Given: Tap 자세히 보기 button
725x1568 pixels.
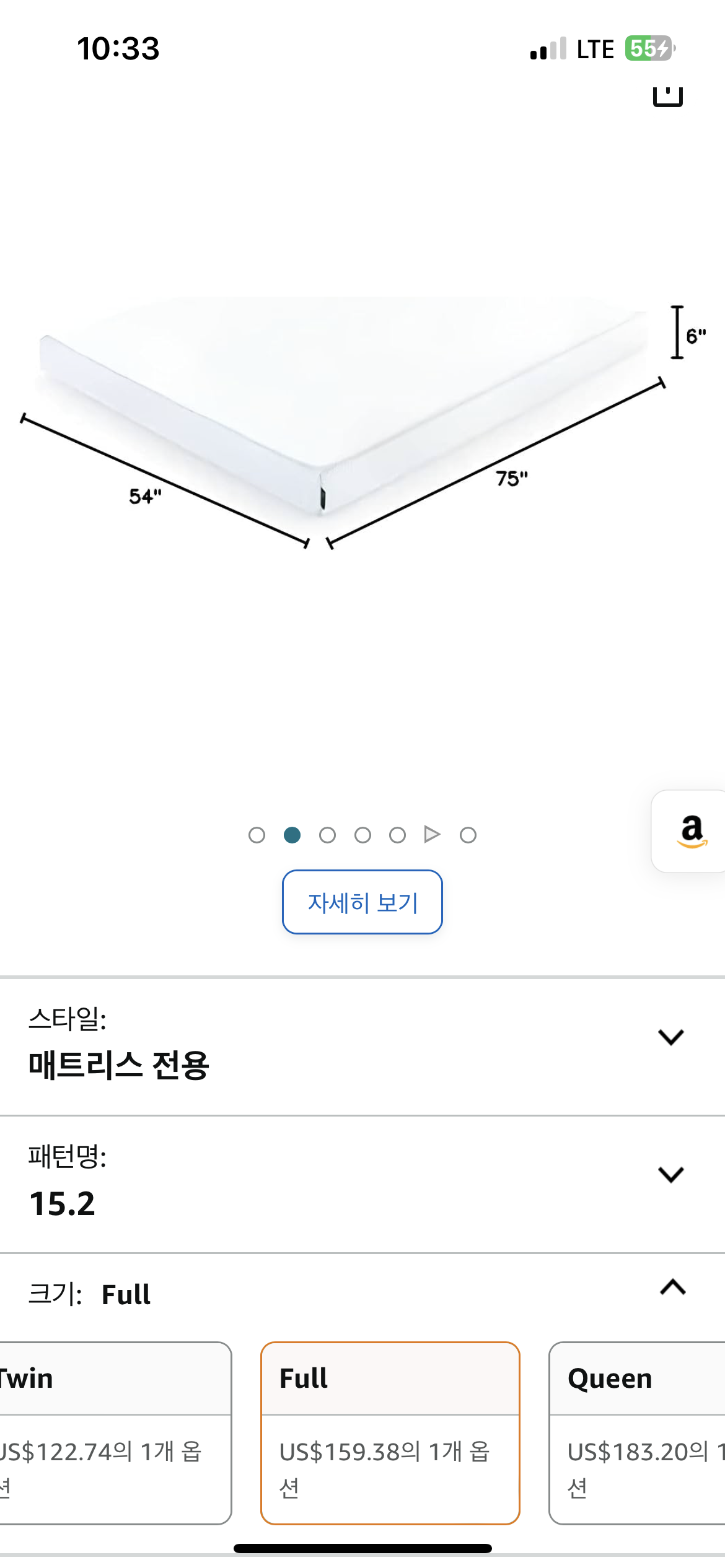Looking at the screenshot, I should pyautogui.click(x=362, y=902).
